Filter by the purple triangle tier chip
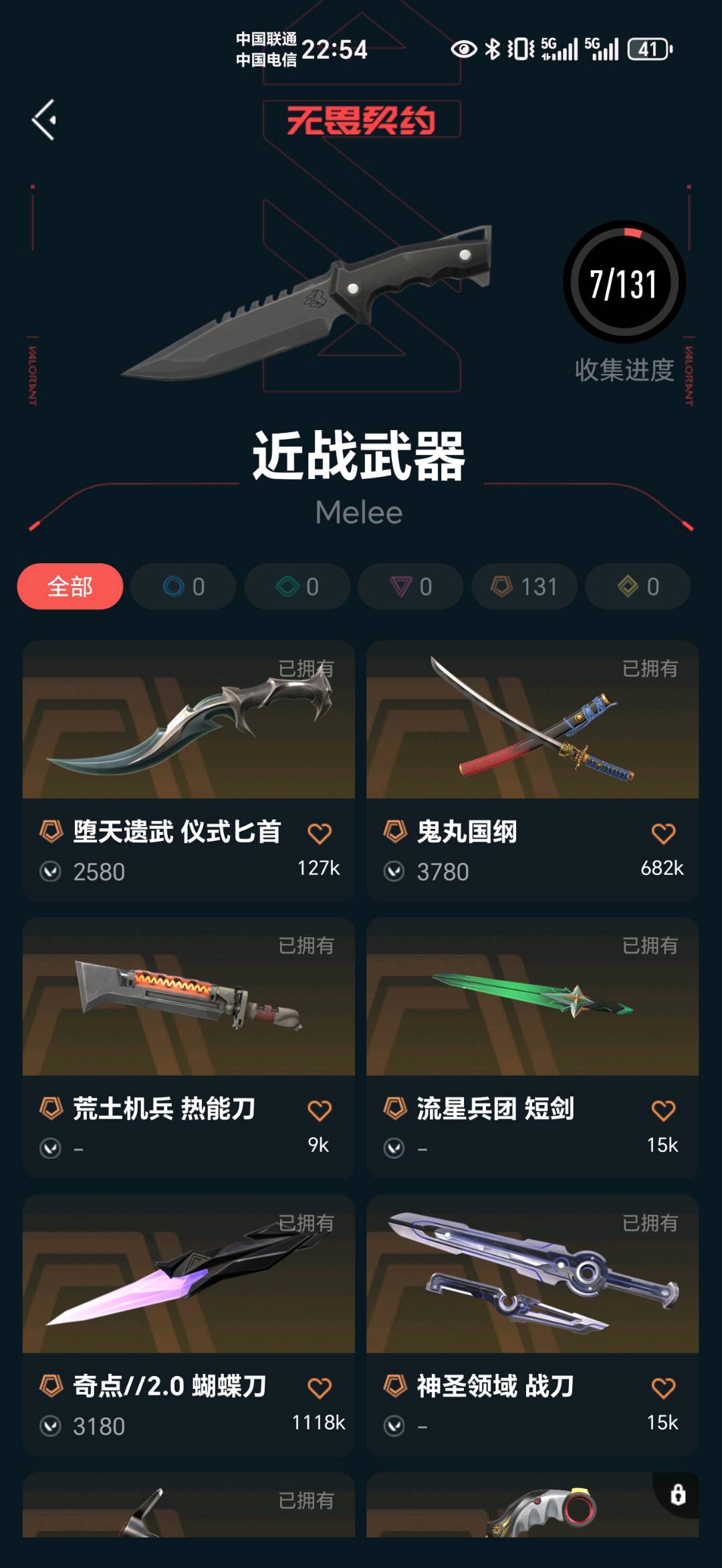The width and height of the screenshot is (722, 1568). click(x=410, y=587)
